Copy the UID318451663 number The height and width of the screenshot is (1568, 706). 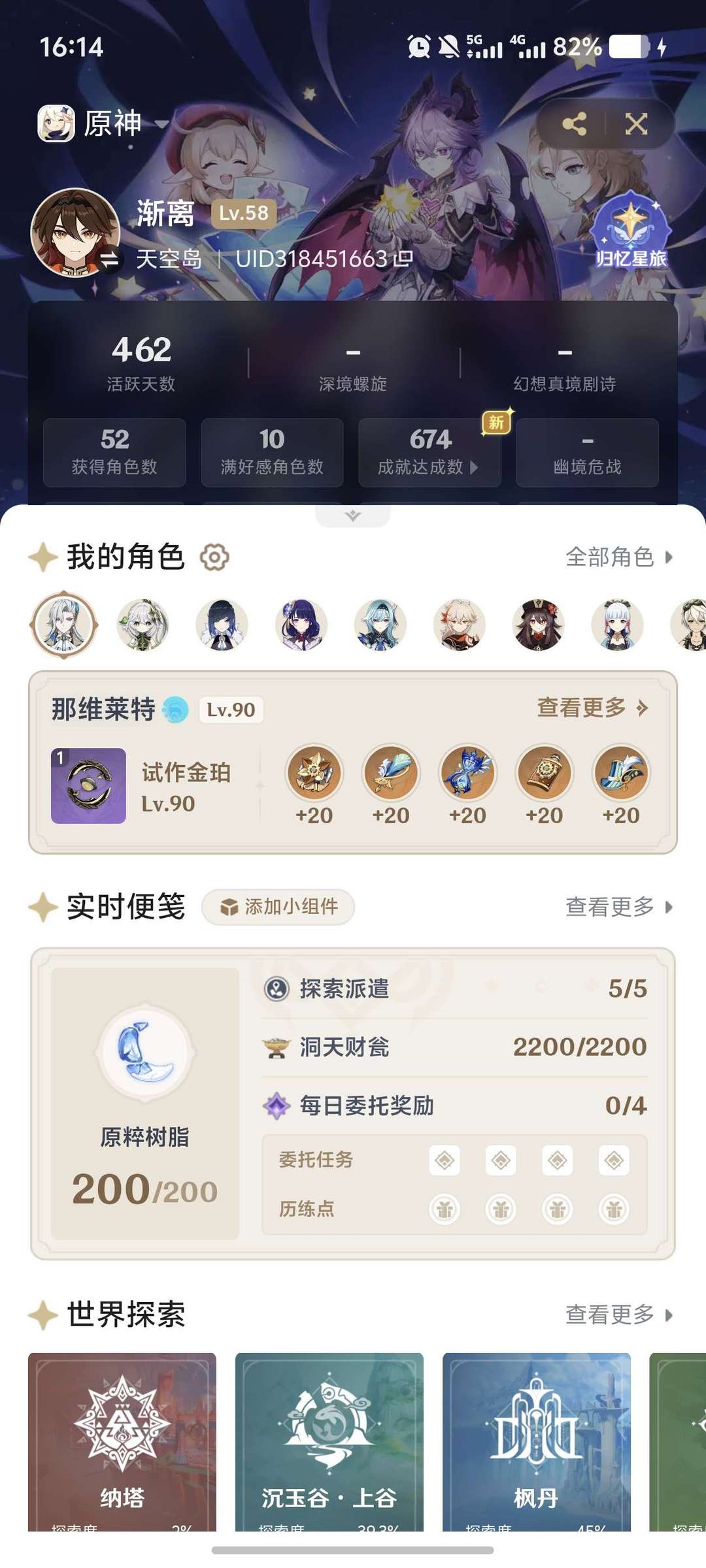403,259
